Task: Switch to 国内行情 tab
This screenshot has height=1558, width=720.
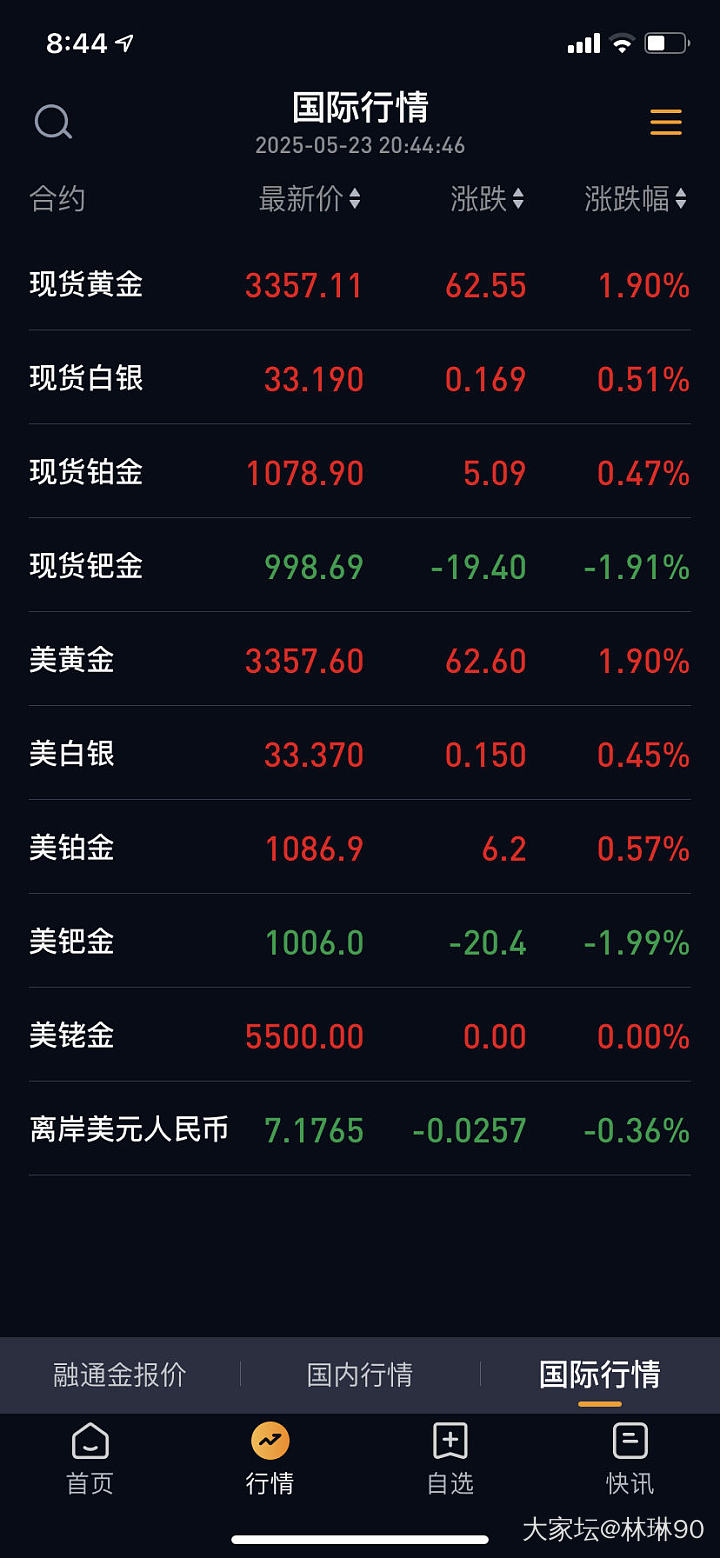Action: pos(360,1375)
